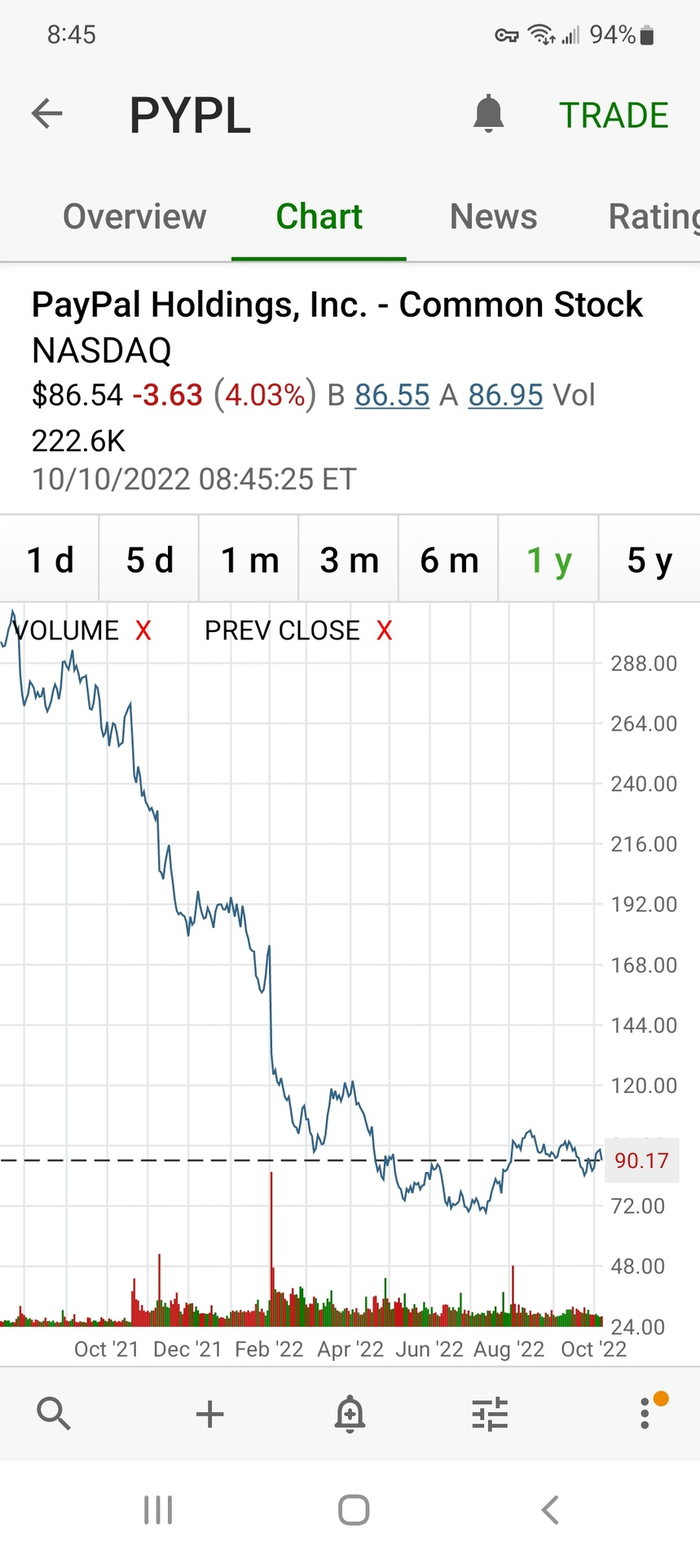Select the 6 m chart range
Screen dimensions: 700x1554
449,560
